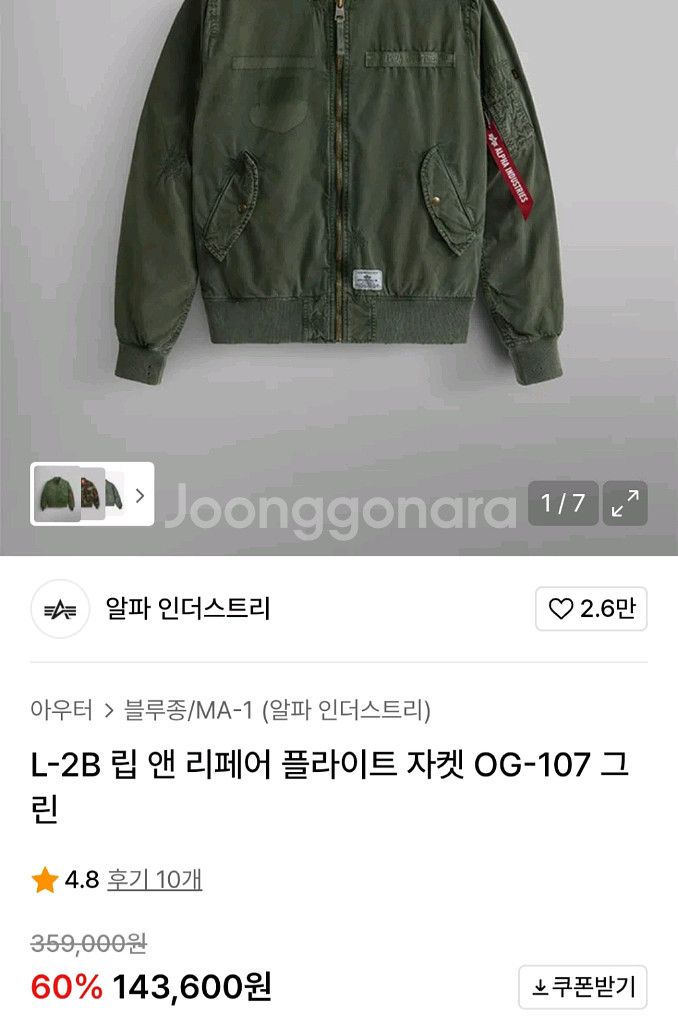Screen dimensions: 678x1024
Task: Go to the 아우터 category
Action: coord(61,711)
